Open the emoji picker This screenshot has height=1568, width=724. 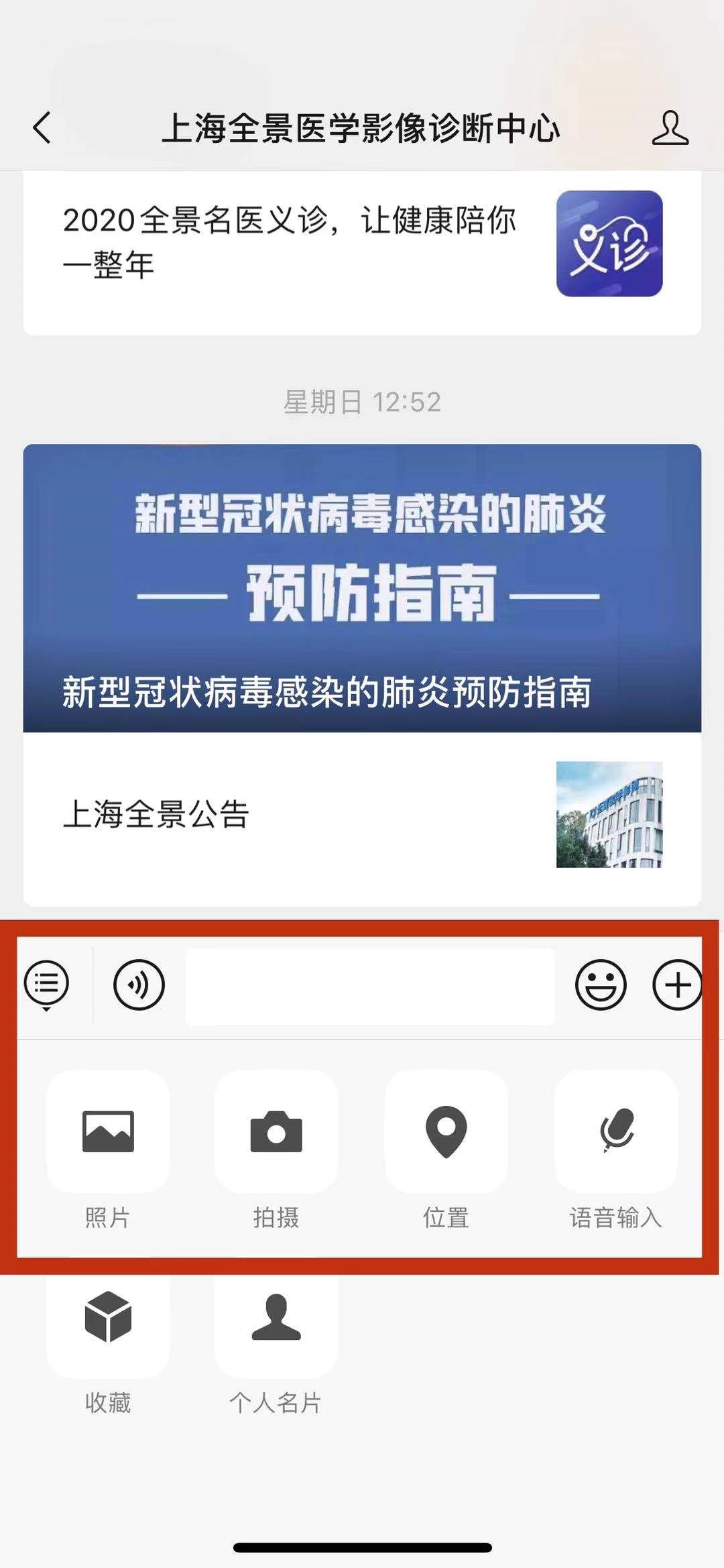click(x=601, y=985)
